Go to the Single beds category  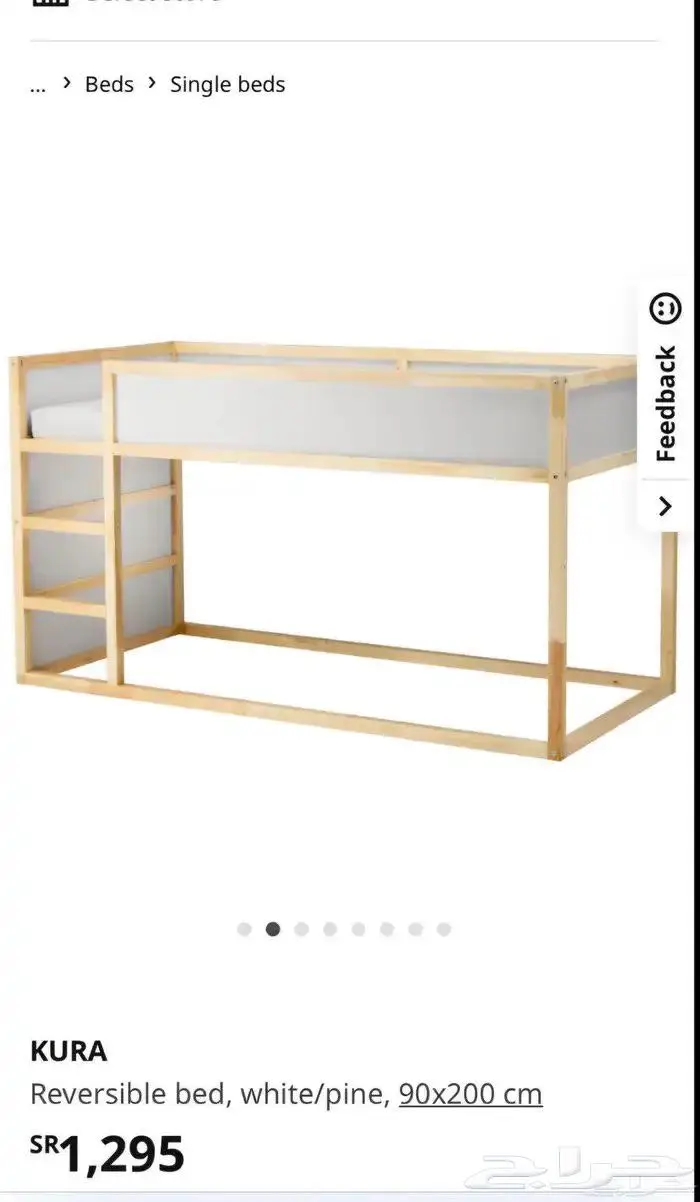(x=227, y=85)
